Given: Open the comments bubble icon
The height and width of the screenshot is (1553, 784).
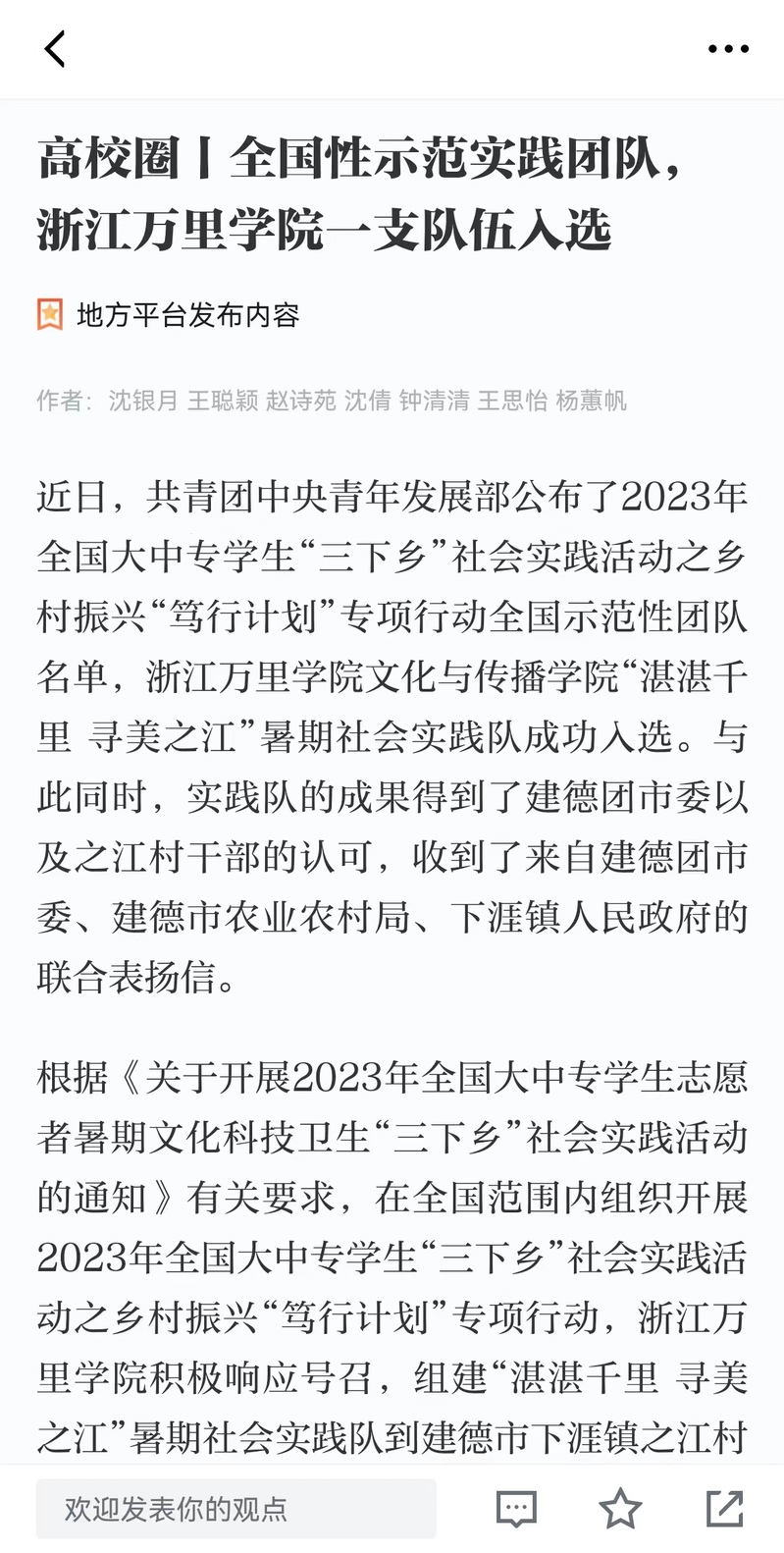Looking at the screenshot, I should pyautogui.click(x=516, y=1509).
